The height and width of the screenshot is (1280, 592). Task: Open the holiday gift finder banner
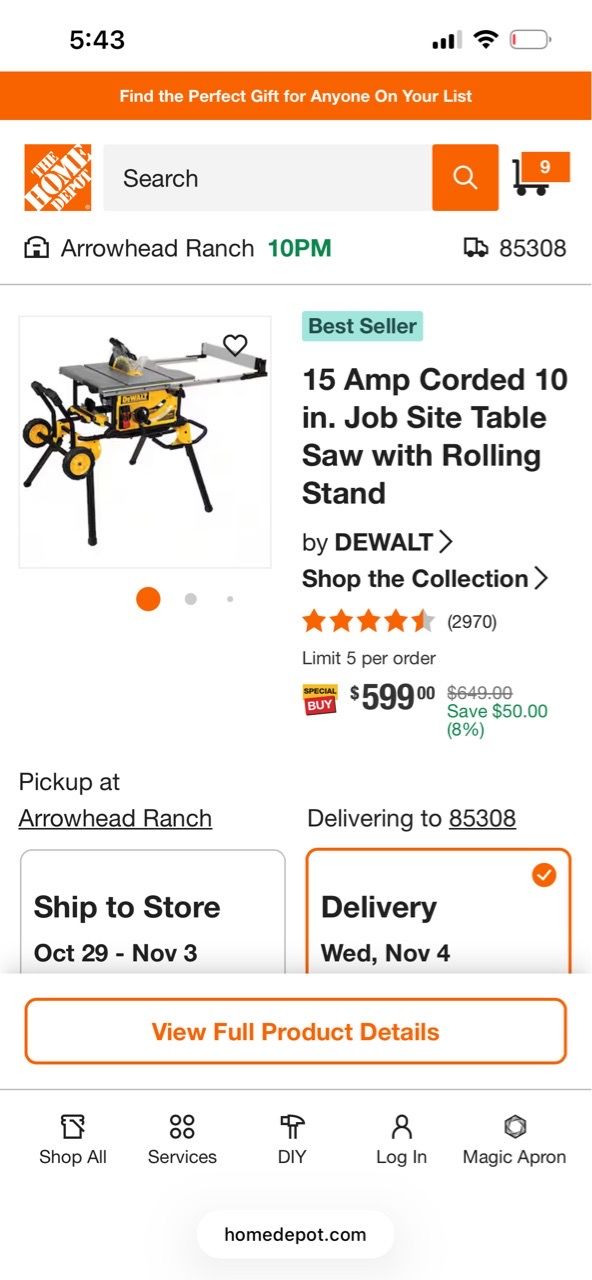pyautogui.click(x=296, y=96)
